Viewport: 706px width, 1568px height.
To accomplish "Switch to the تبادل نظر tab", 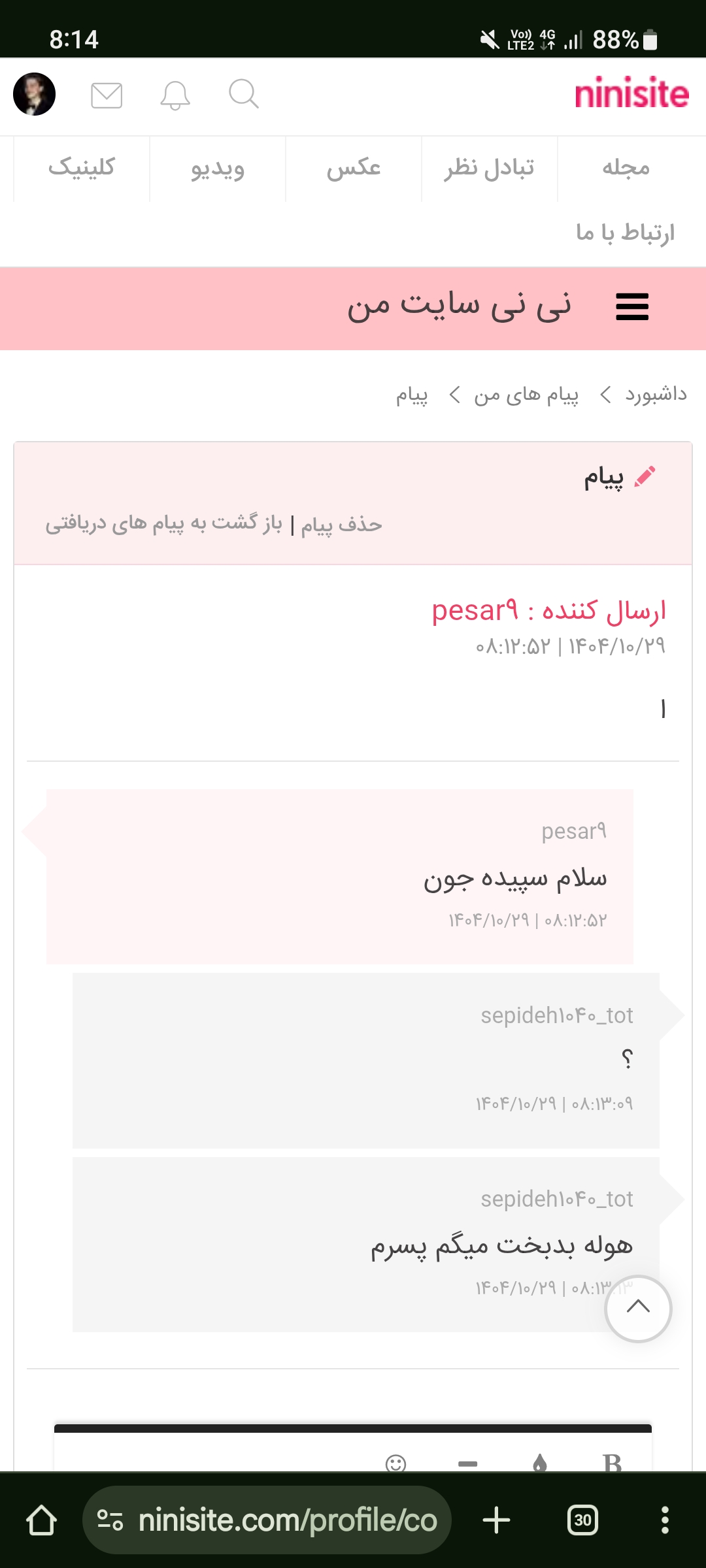I will 489,168.
